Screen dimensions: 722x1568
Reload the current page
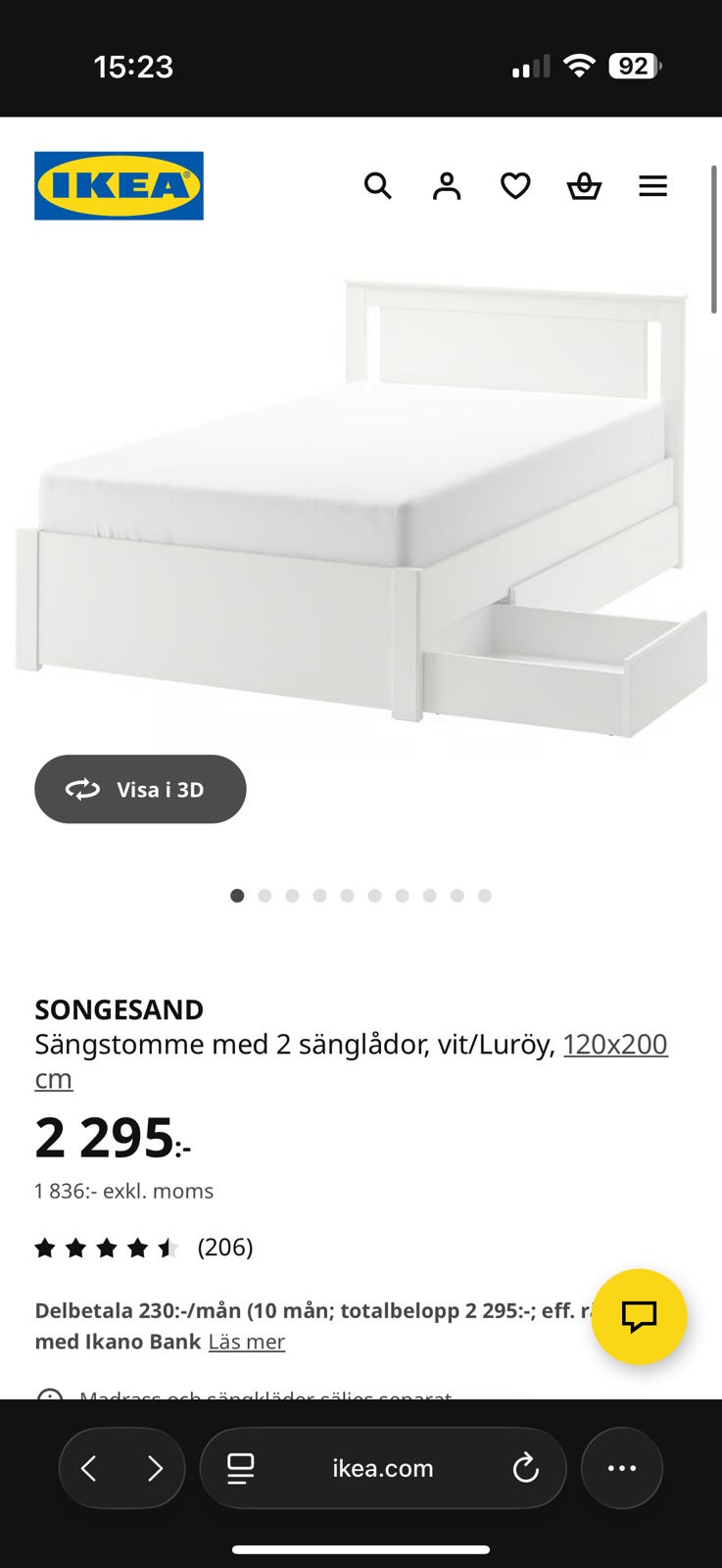click(x=526, y=1468)
